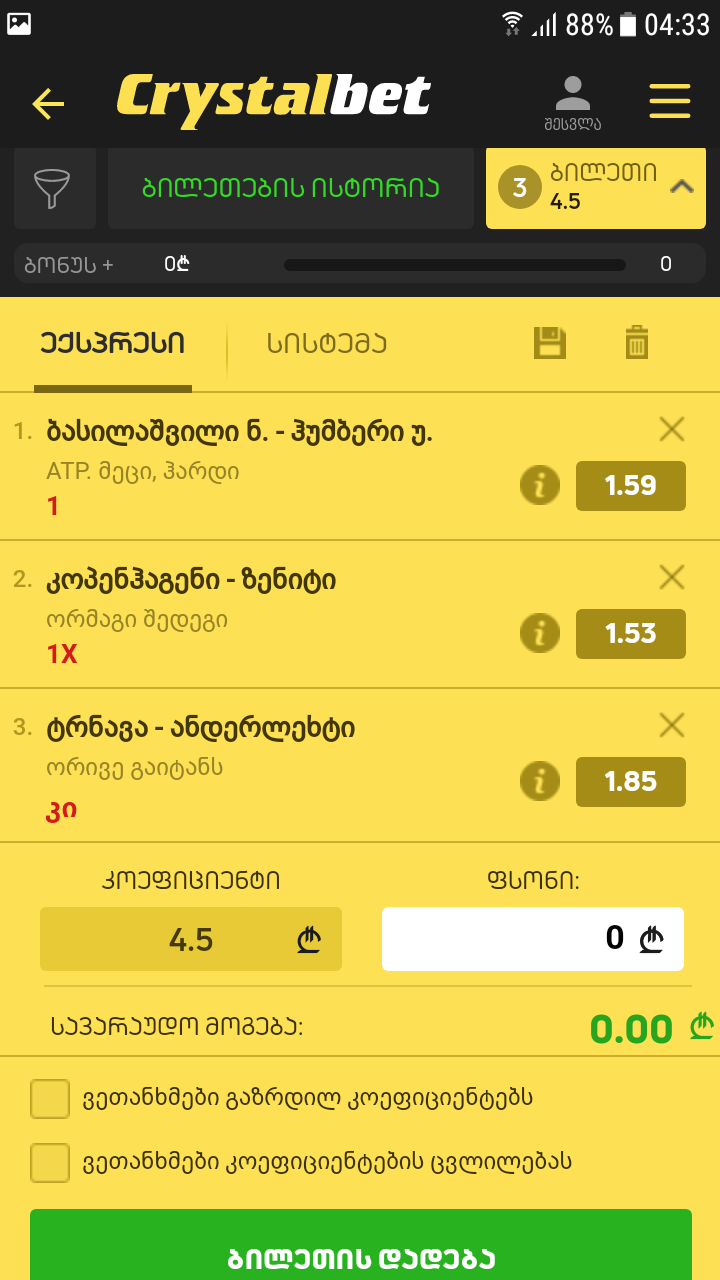This screenshot has height=1280, width=720.
Task: Check ვეთანხმები გაზრდილ კოეფიციენტებს box
Action: pyautogui.click(x=50, y=1099)
